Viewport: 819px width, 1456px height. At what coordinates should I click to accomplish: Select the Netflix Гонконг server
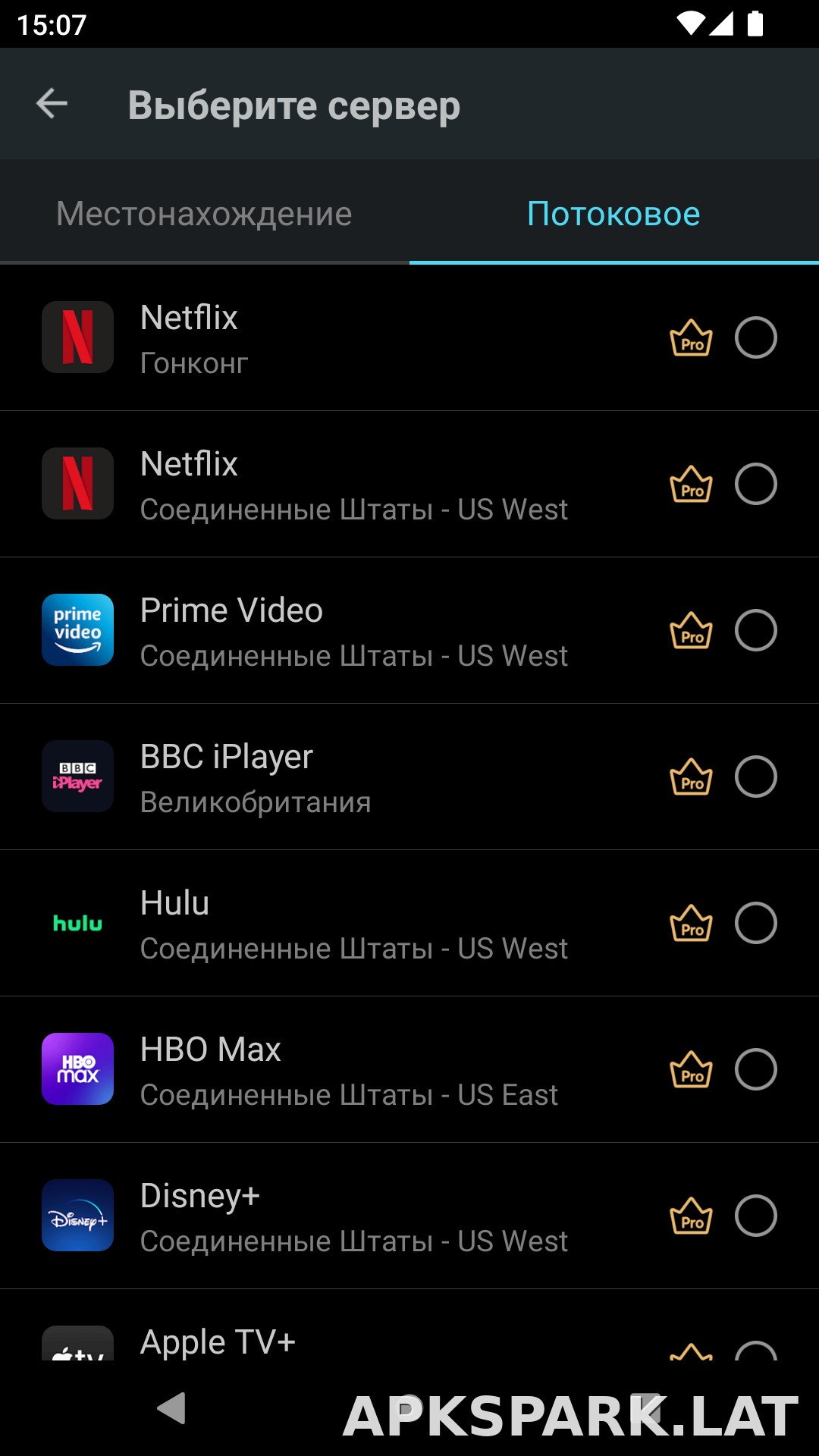[x=409, y=338]
